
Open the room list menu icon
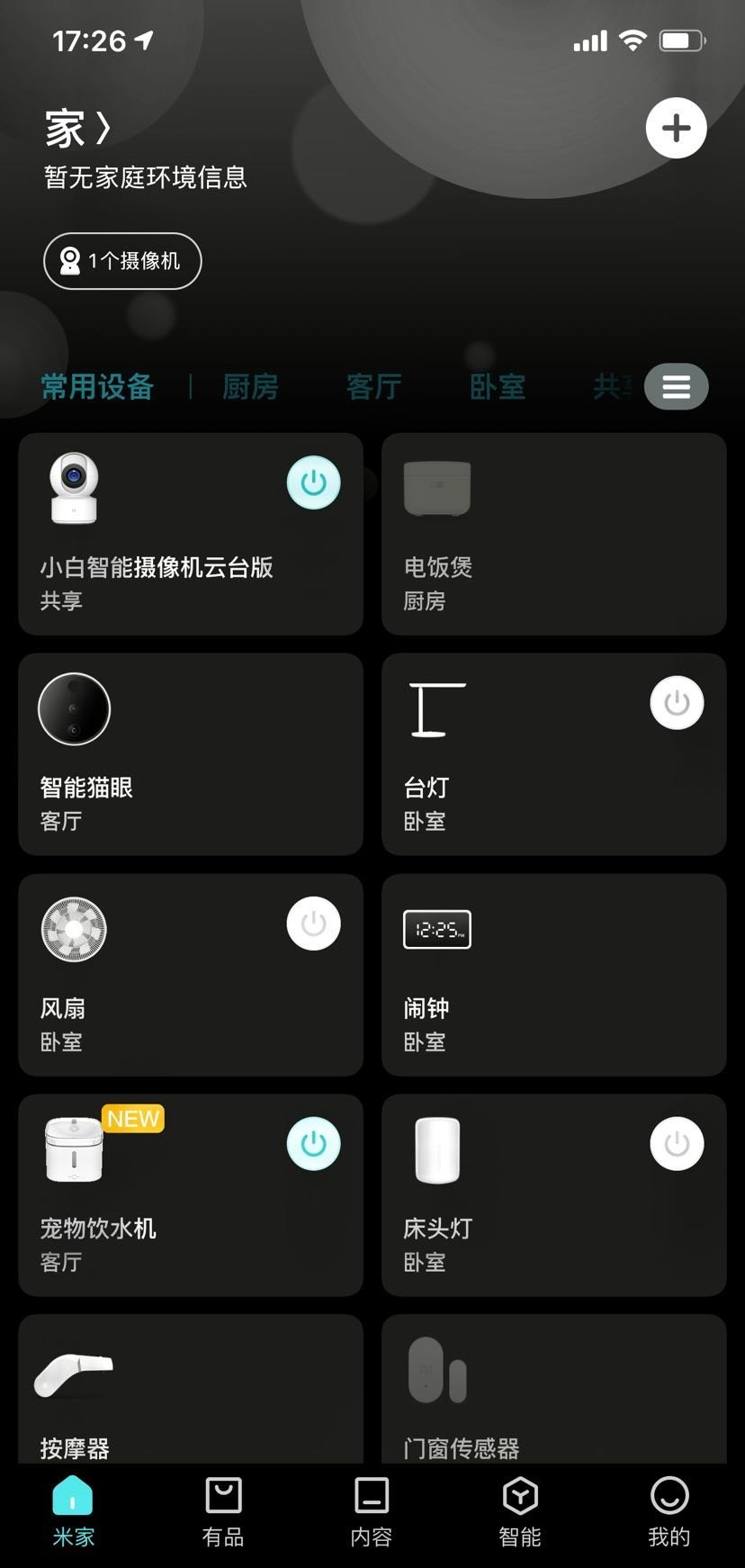(x=677, y=387)
